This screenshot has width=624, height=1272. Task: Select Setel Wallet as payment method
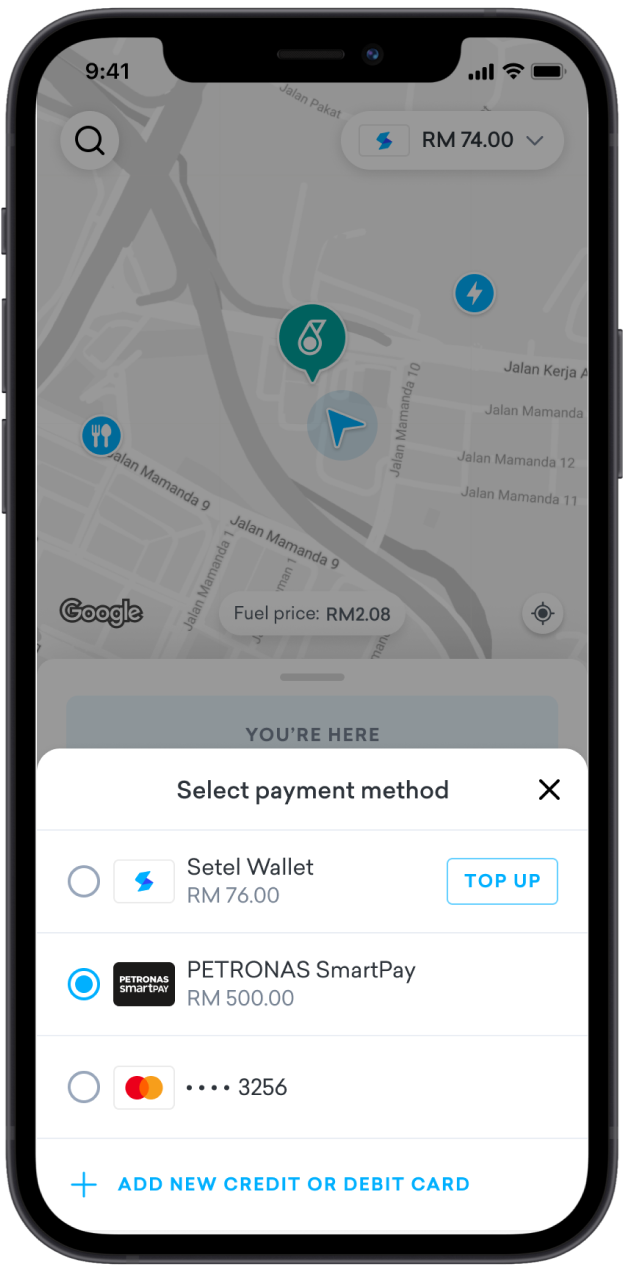coord(84,881)
